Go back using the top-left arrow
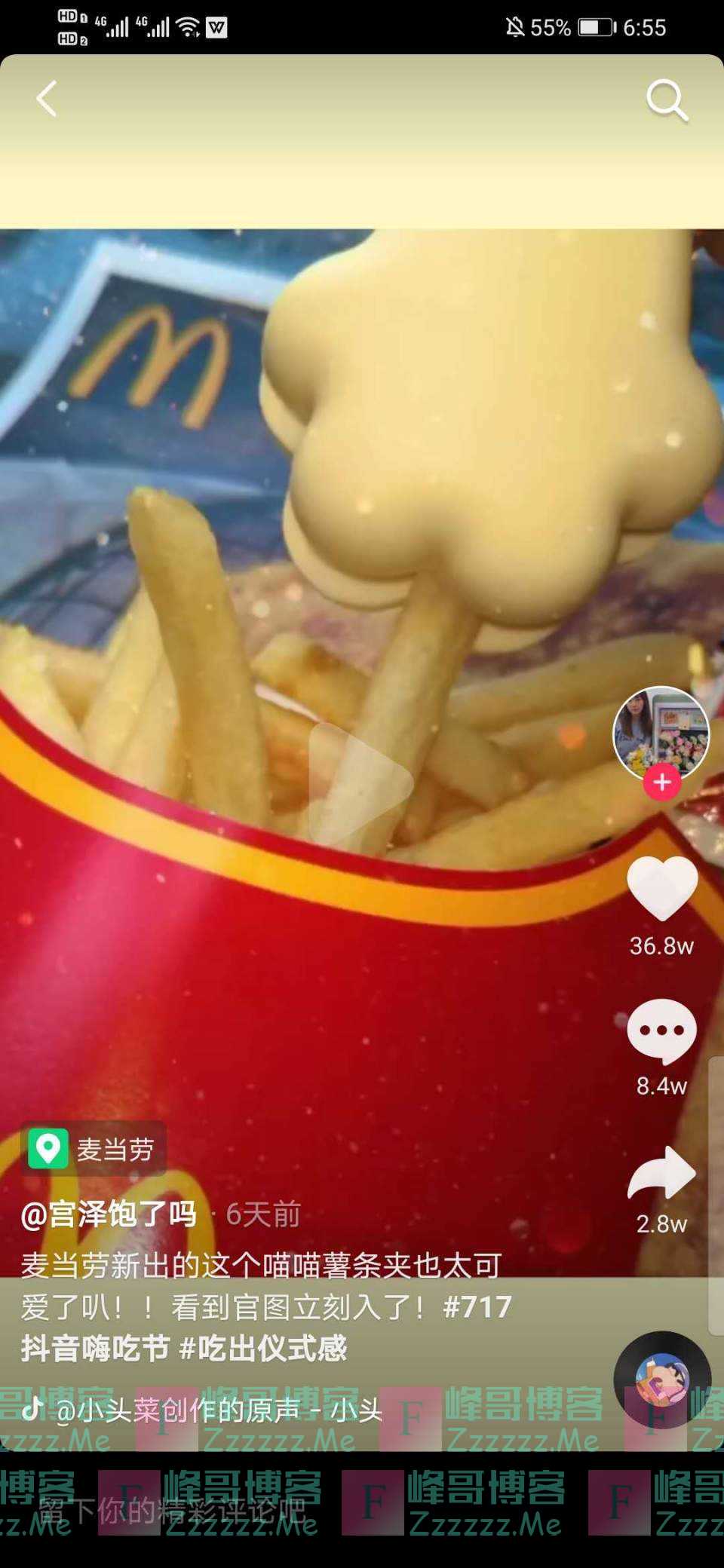The height and width of the screenshot is (1568, 724). (x=47, y=100)
